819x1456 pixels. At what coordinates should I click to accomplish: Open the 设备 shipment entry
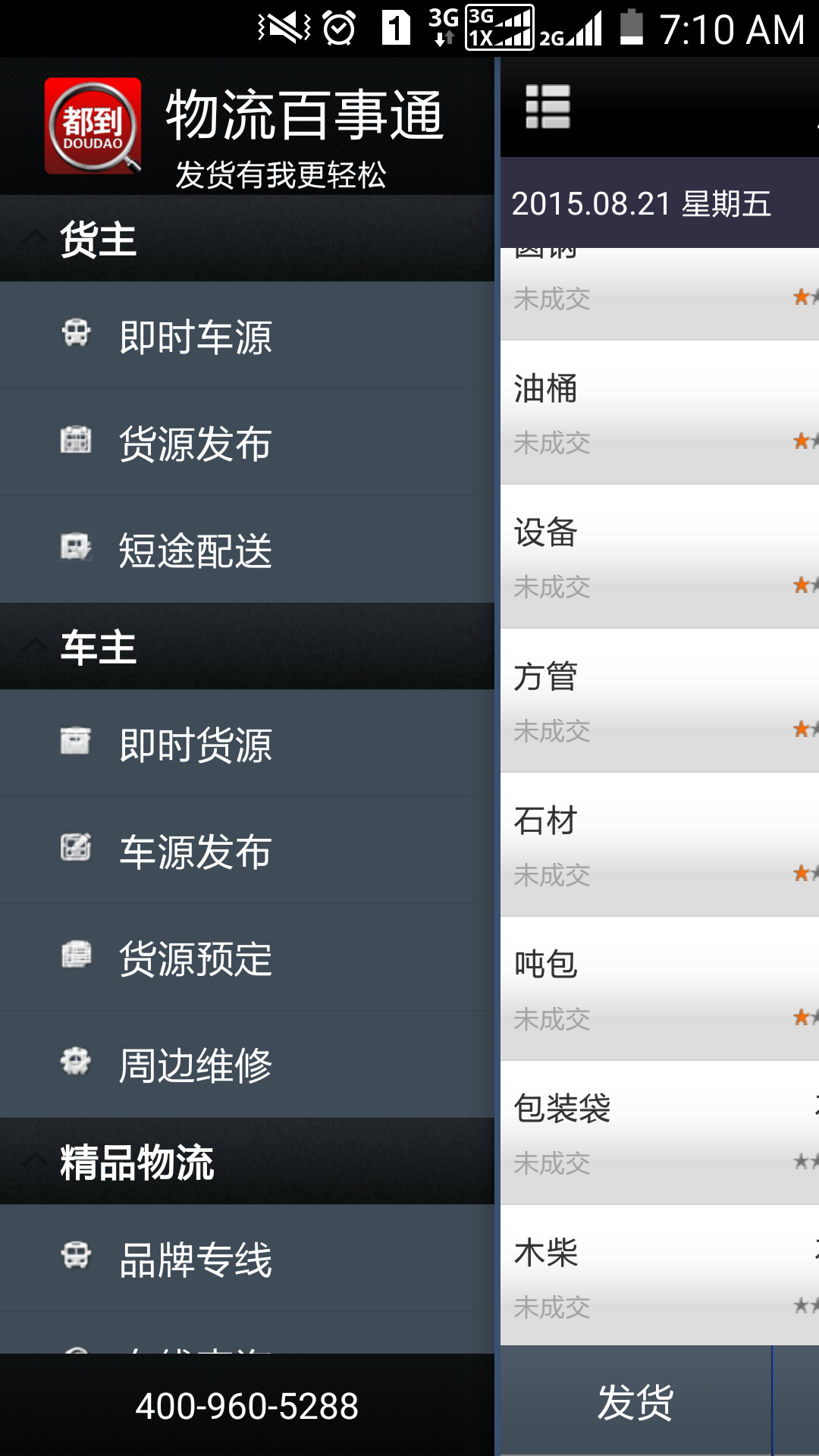click(658, 557)
